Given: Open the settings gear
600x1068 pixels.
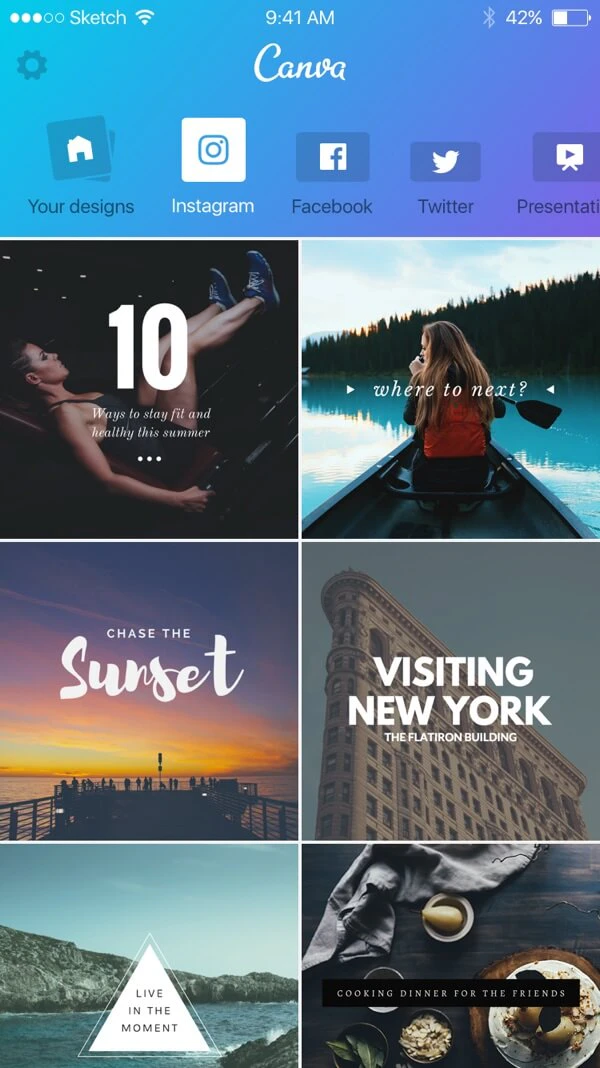Looking at the screenshot, I should click(x=31, y=66).
